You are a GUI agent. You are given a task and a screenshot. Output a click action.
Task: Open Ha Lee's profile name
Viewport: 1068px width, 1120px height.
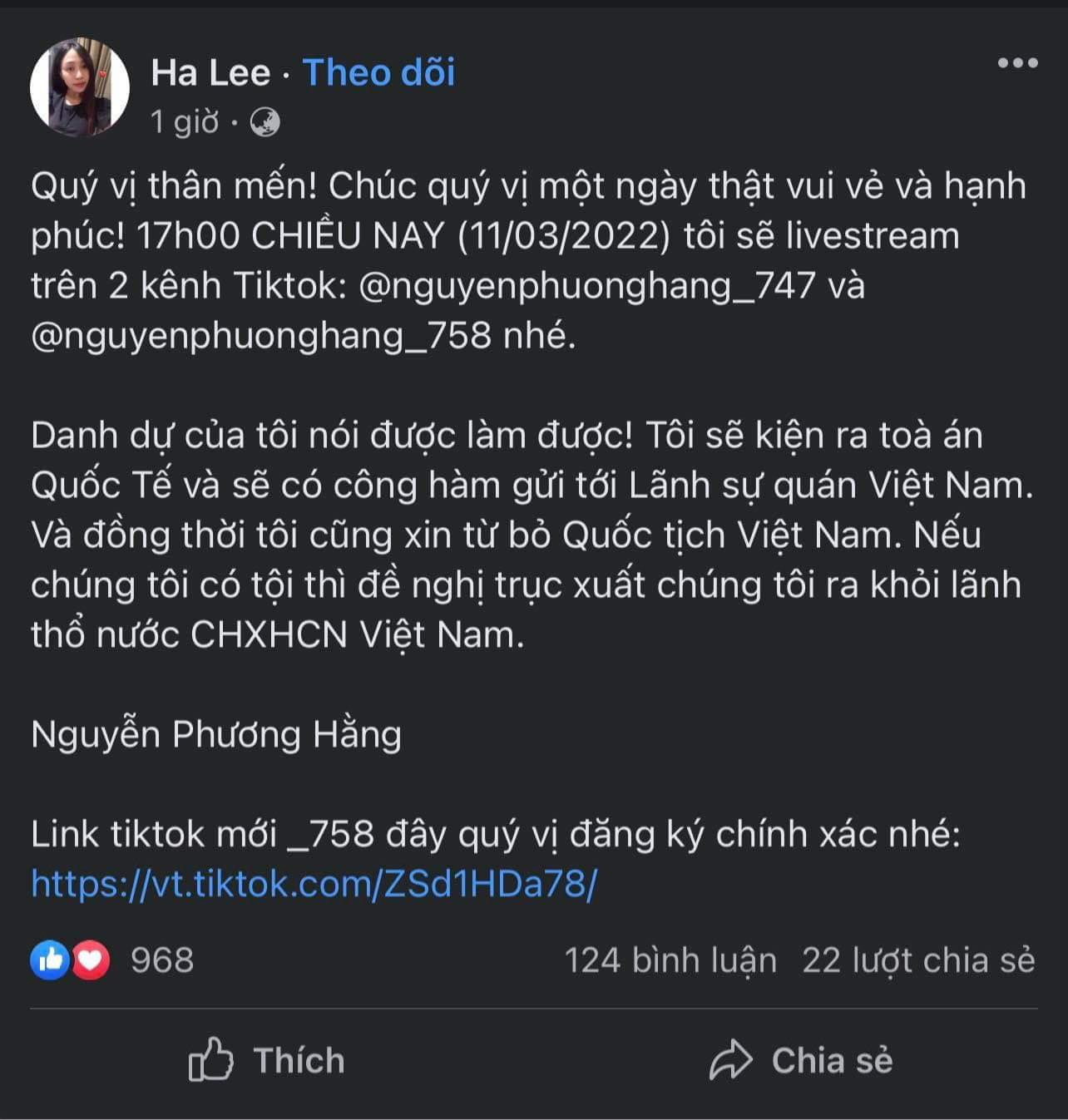[x=210, y=72]
